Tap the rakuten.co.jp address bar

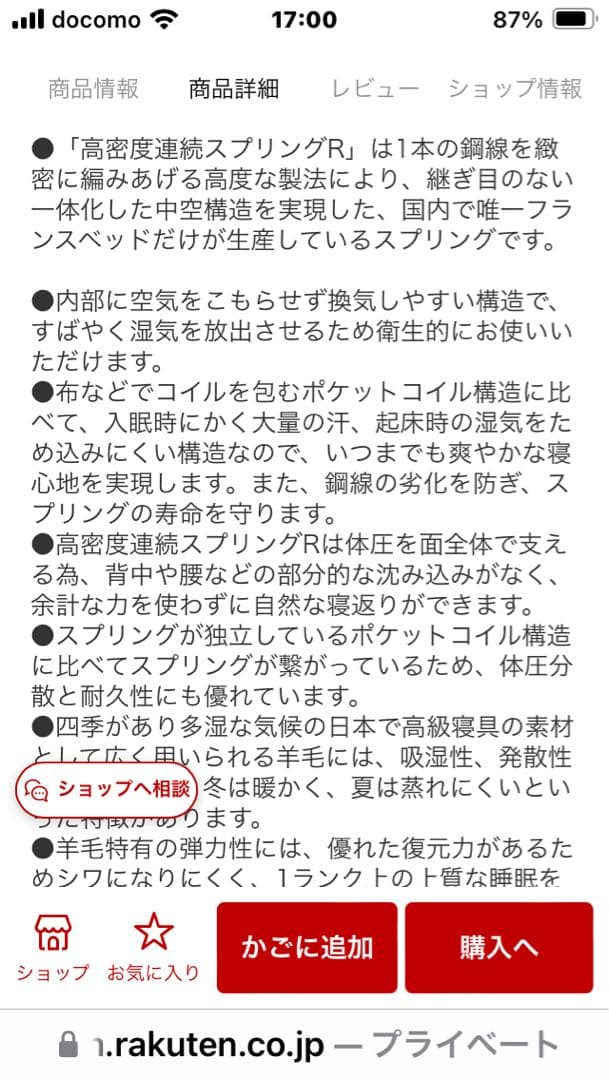[304, 1046]
